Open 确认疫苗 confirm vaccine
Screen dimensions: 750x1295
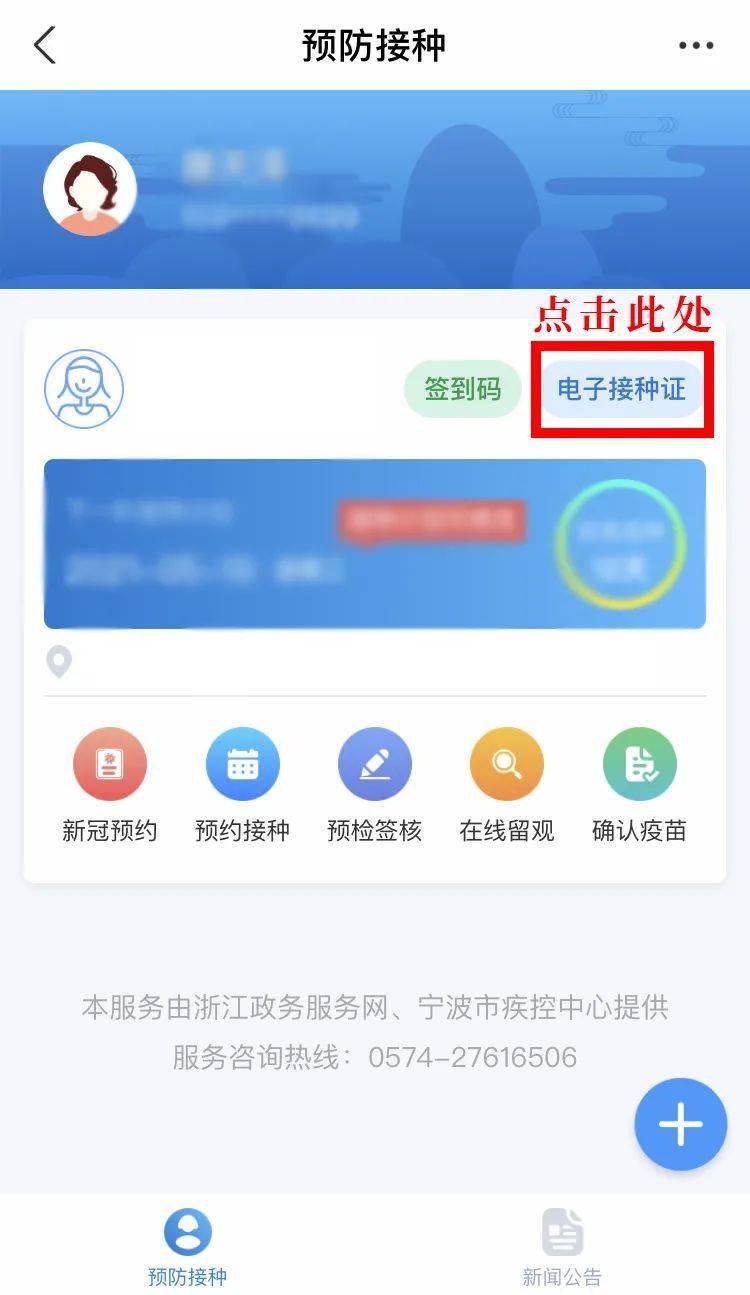point(639,785)
